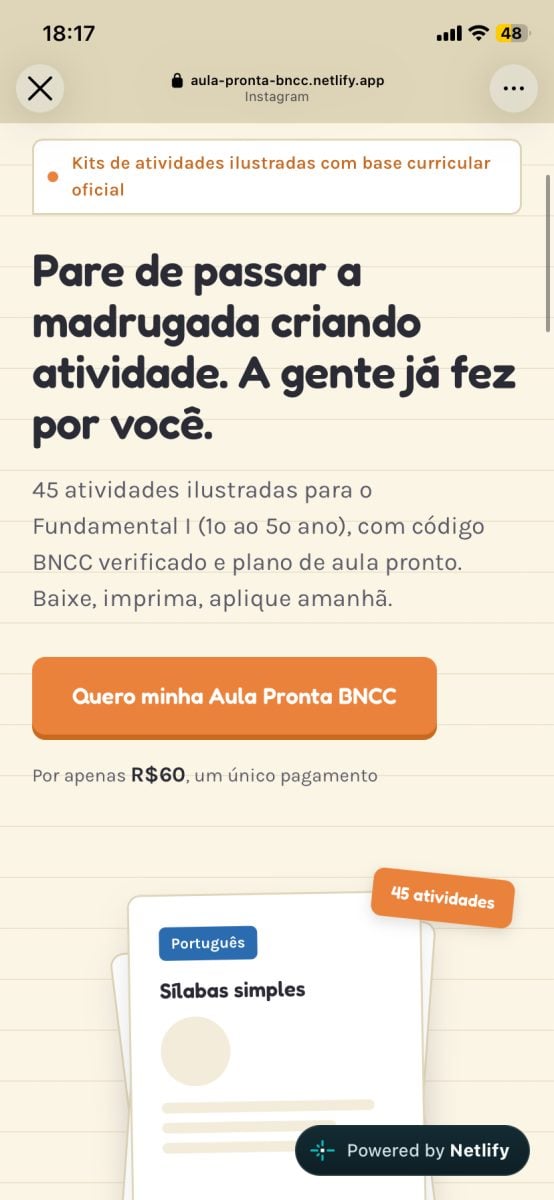Tap Quero minha Aula Pronta BNCC
The image size is (554, 1200).
click(234, 697)
